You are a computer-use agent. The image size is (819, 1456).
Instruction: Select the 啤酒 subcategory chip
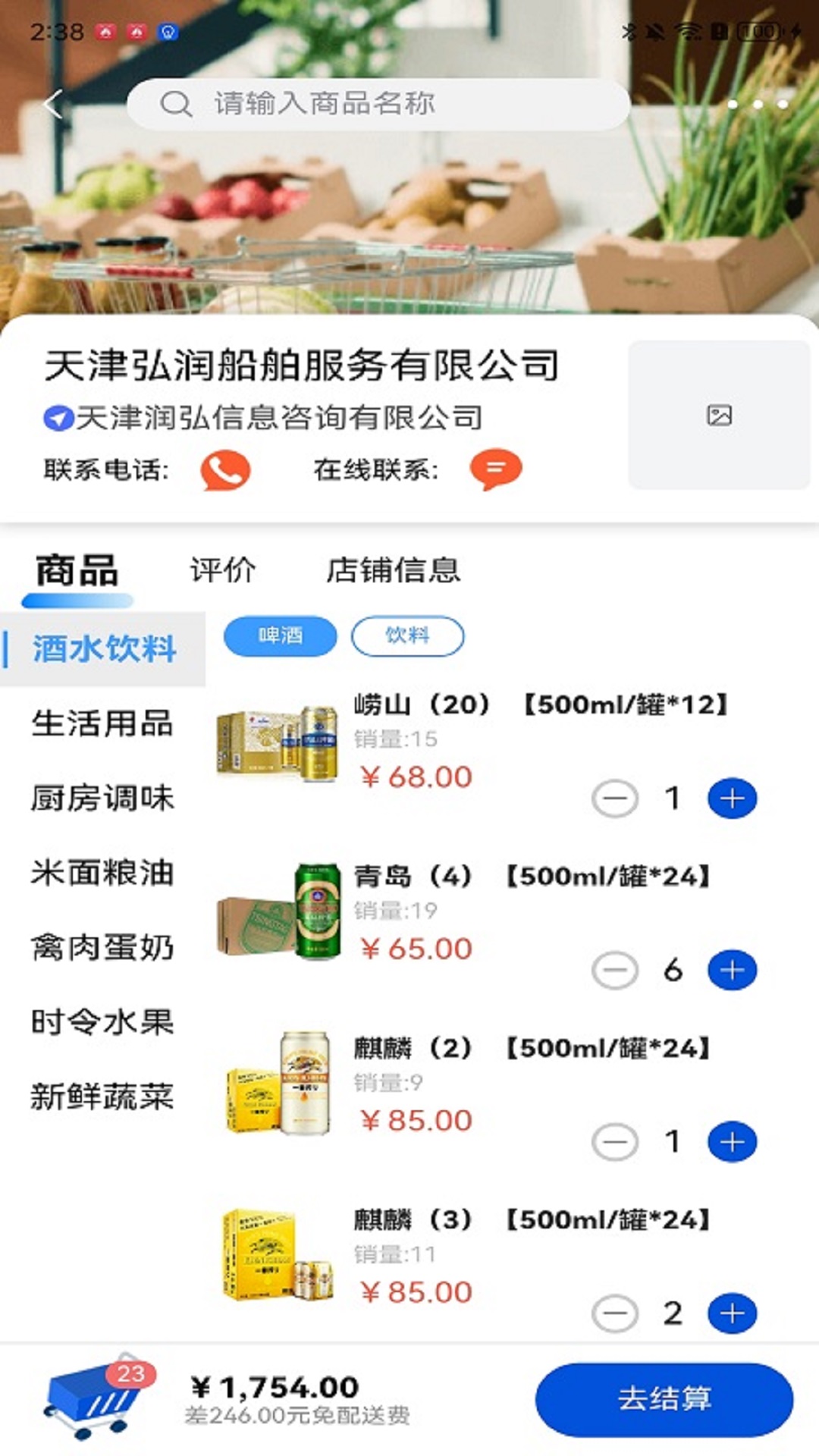point(280,635)
